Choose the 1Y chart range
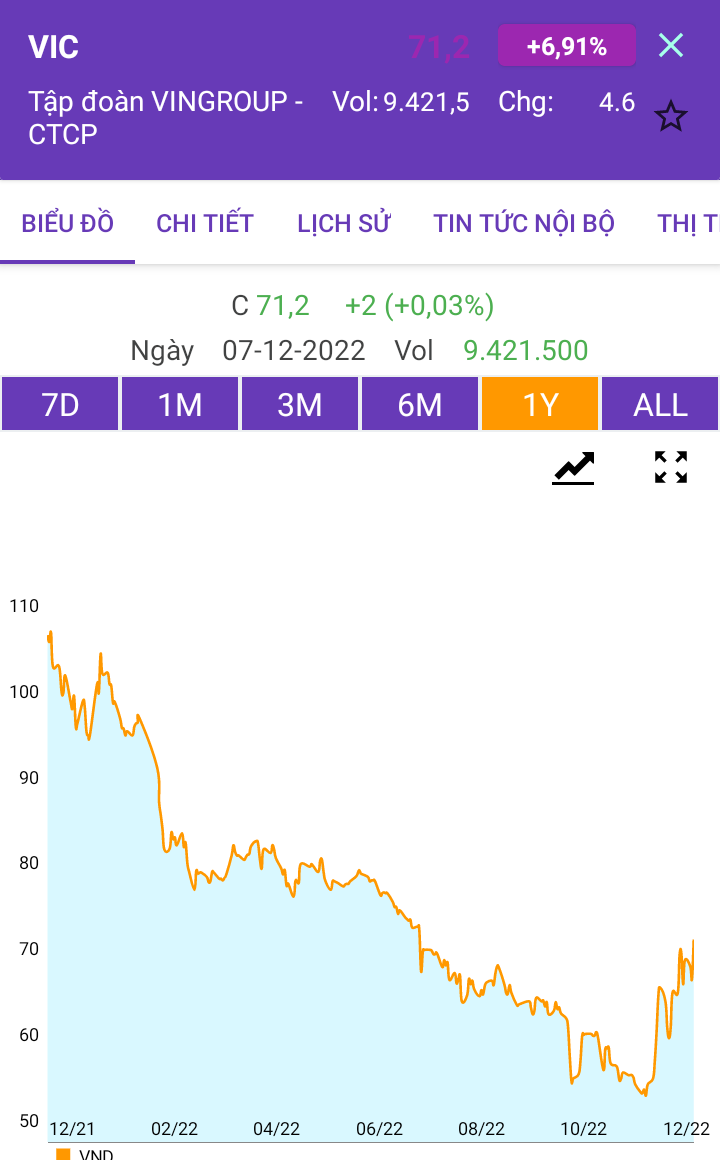 coord(540,404)
